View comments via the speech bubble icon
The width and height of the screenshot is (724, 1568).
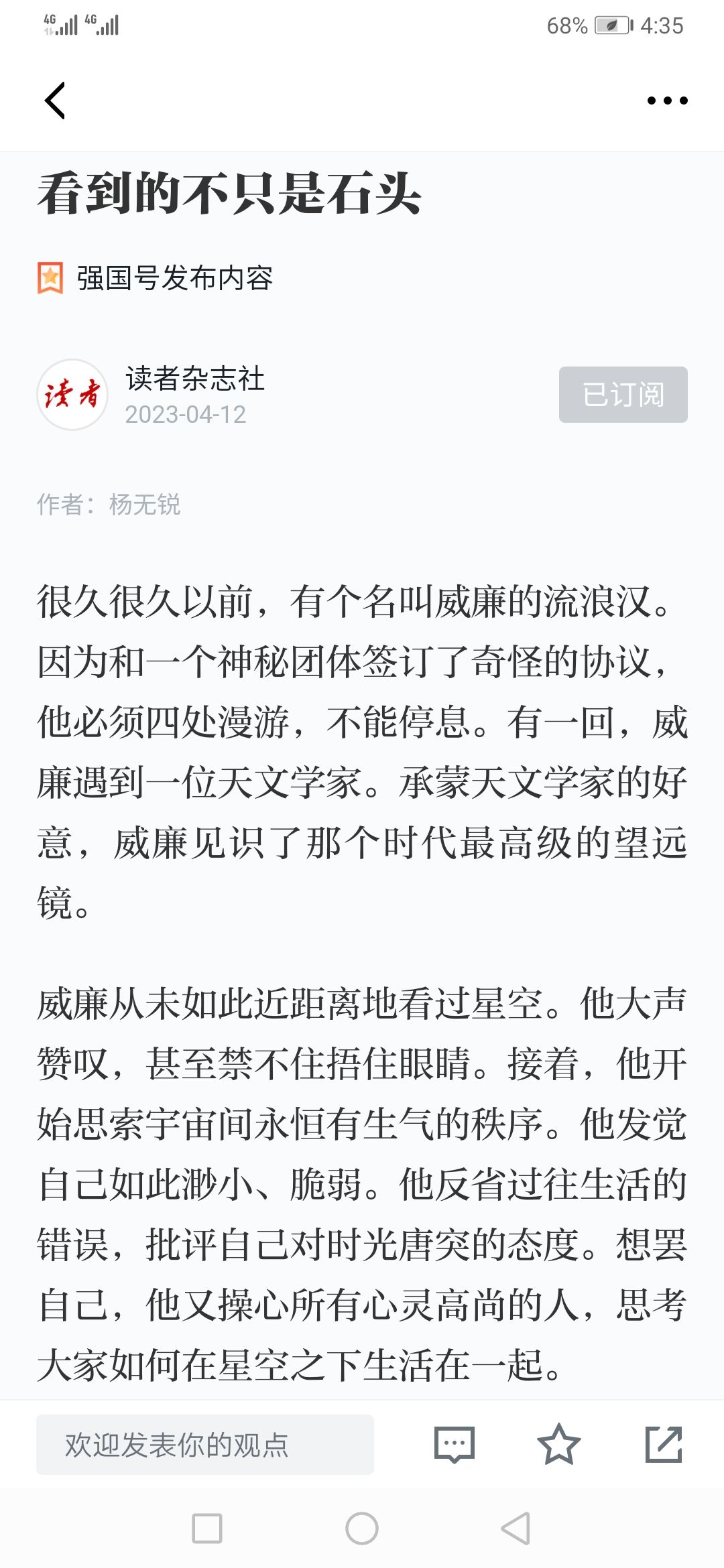454,1444
